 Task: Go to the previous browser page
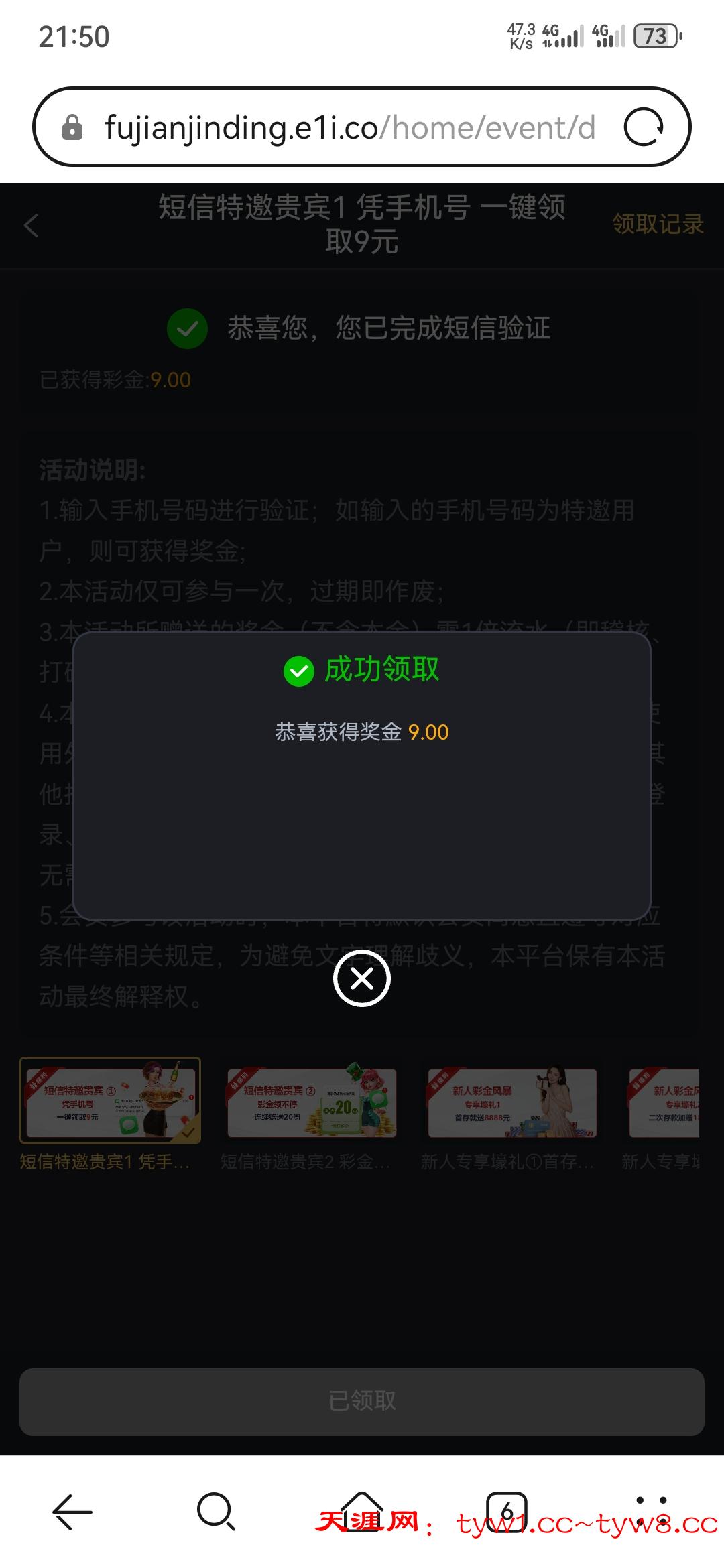[x=72, y=1512]
